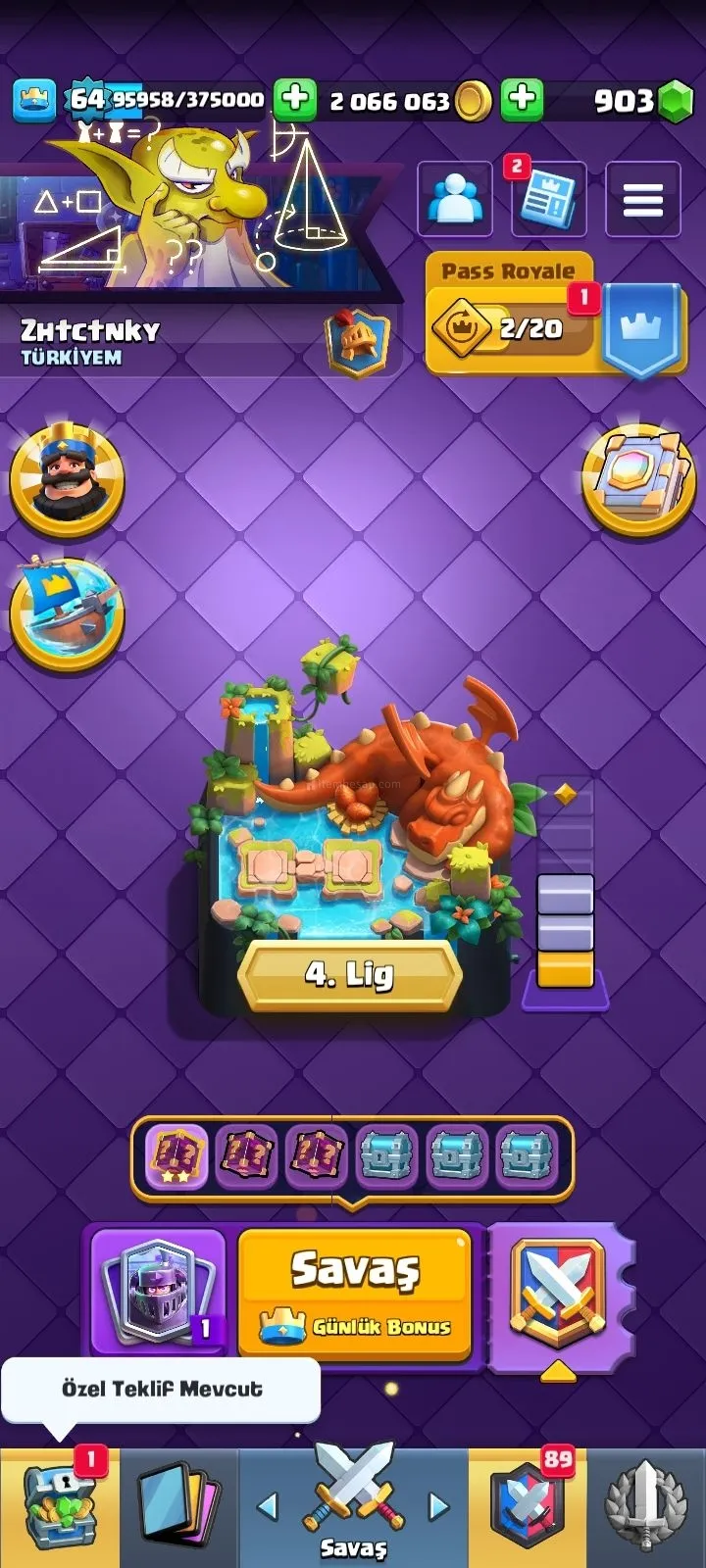706x1568 pixels.
Task: Open the game mode switcher shield
Action: tap(558, 1294)
